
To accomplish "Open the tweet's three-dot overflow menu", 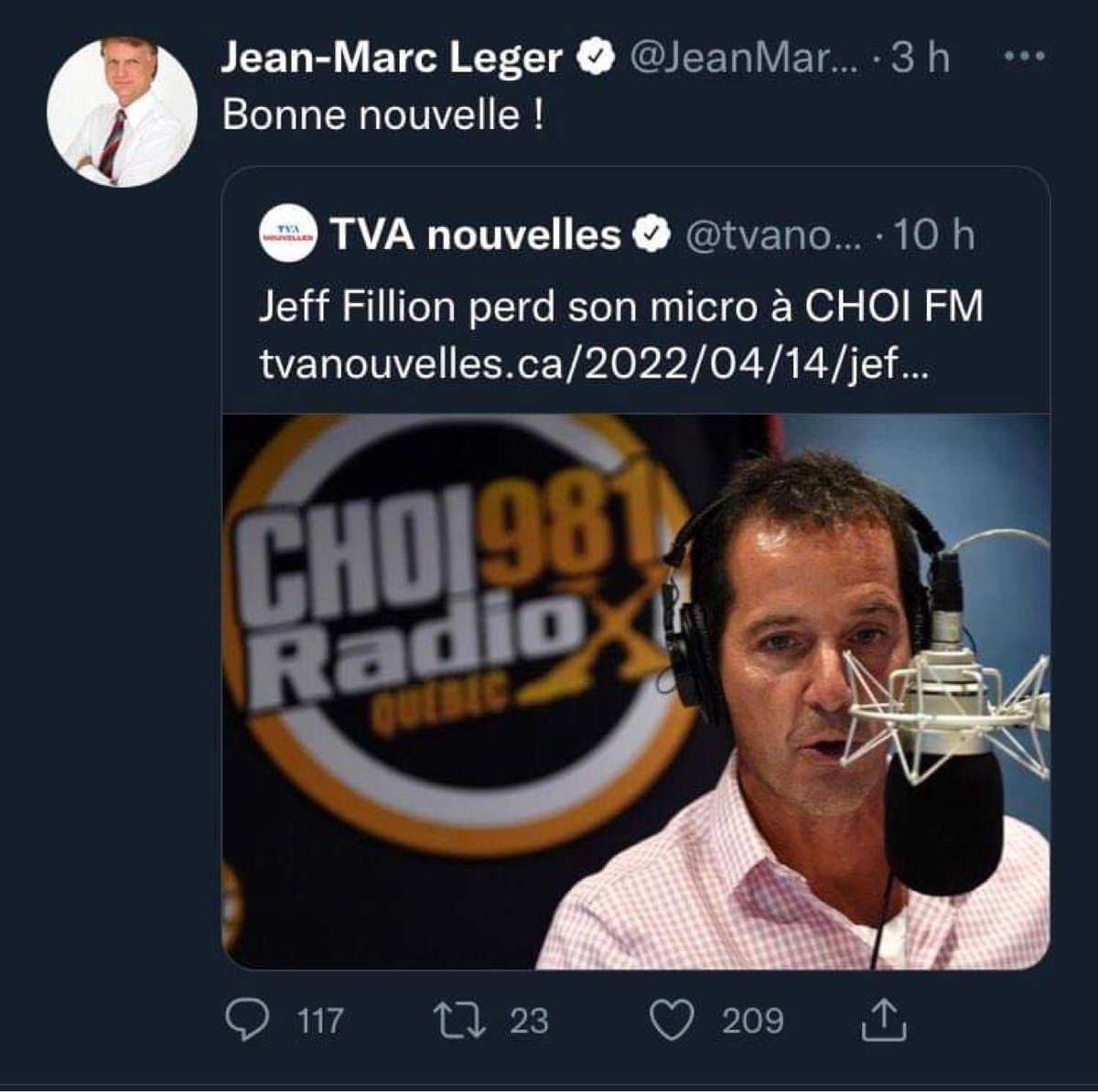I will pyautogui.click(x=1024, y=58).
